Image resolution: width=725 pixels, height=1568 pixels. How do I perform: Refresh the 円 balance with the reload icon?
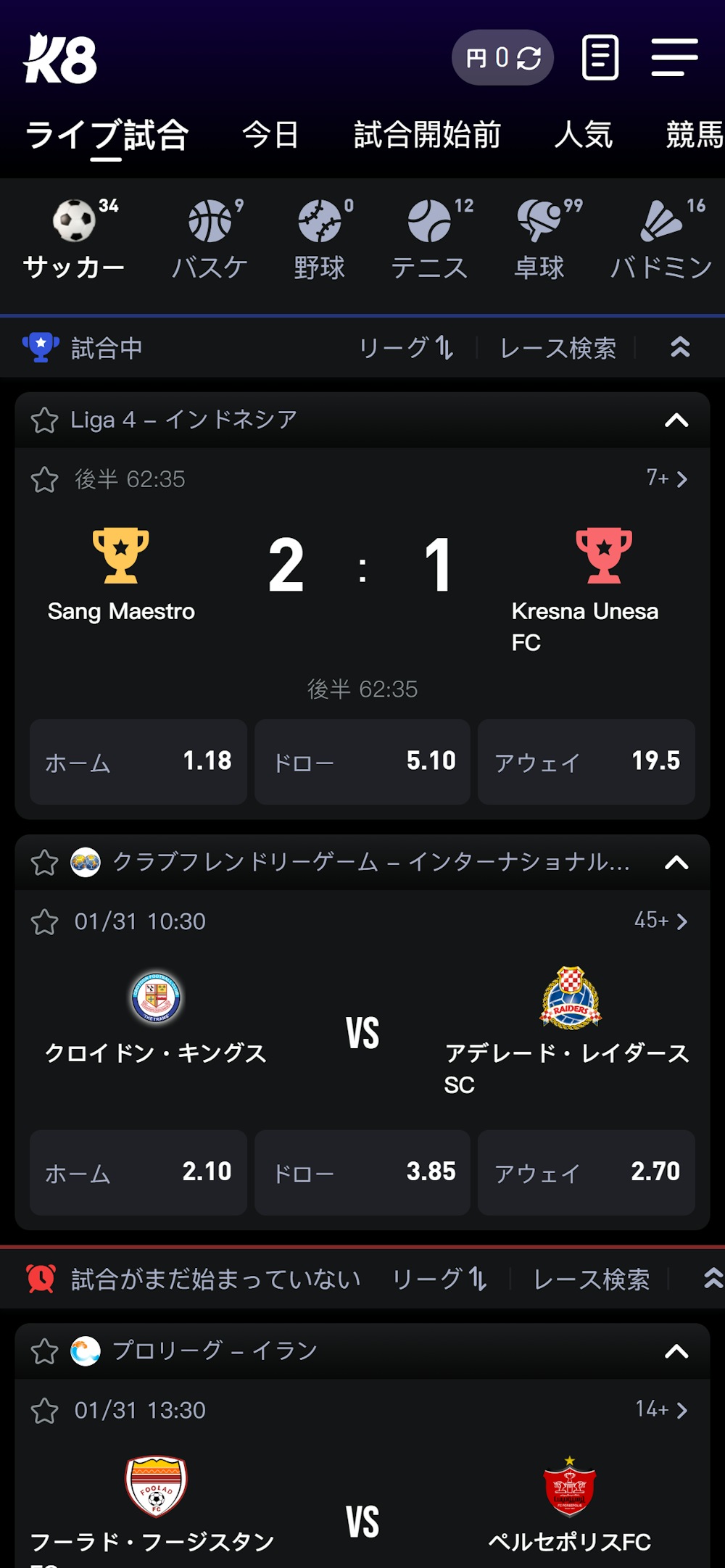click(x=529, y=57)
